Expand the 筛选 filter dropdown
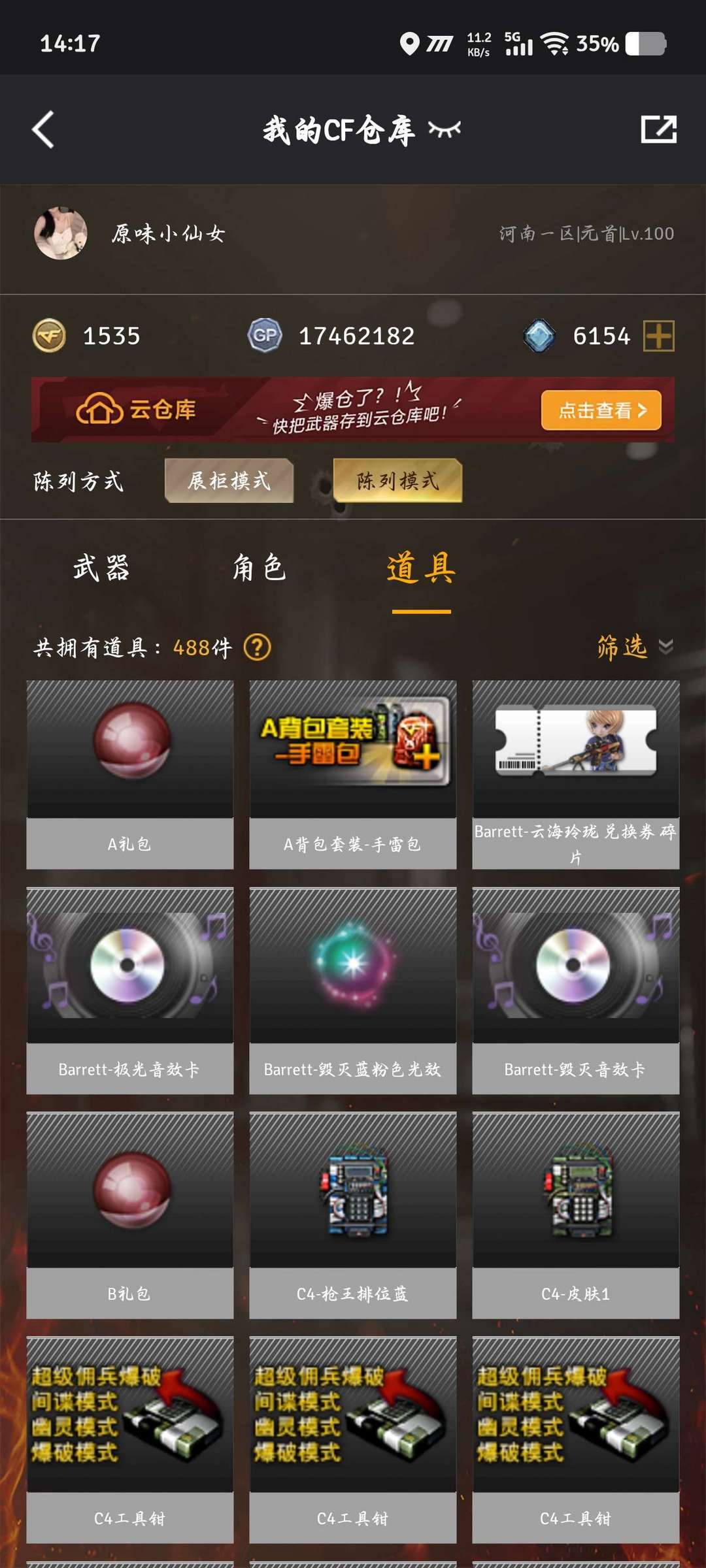Image resolution: width=706 pixels, height=1568 pixels. 635,647
